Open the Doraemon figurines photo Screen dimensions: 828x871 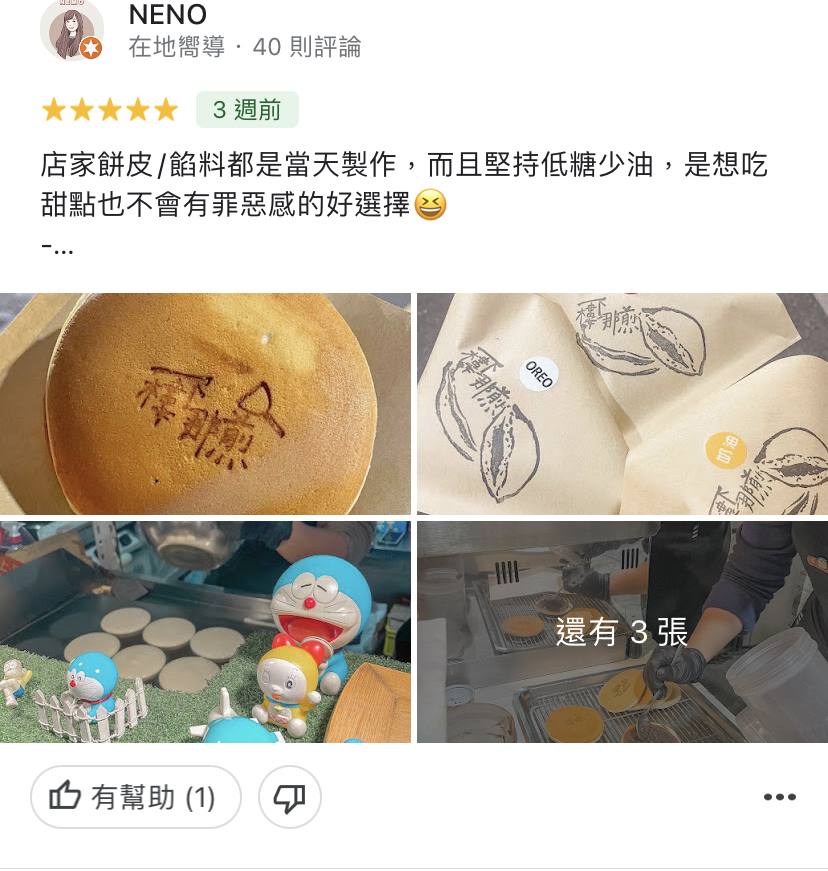(205, 632)
